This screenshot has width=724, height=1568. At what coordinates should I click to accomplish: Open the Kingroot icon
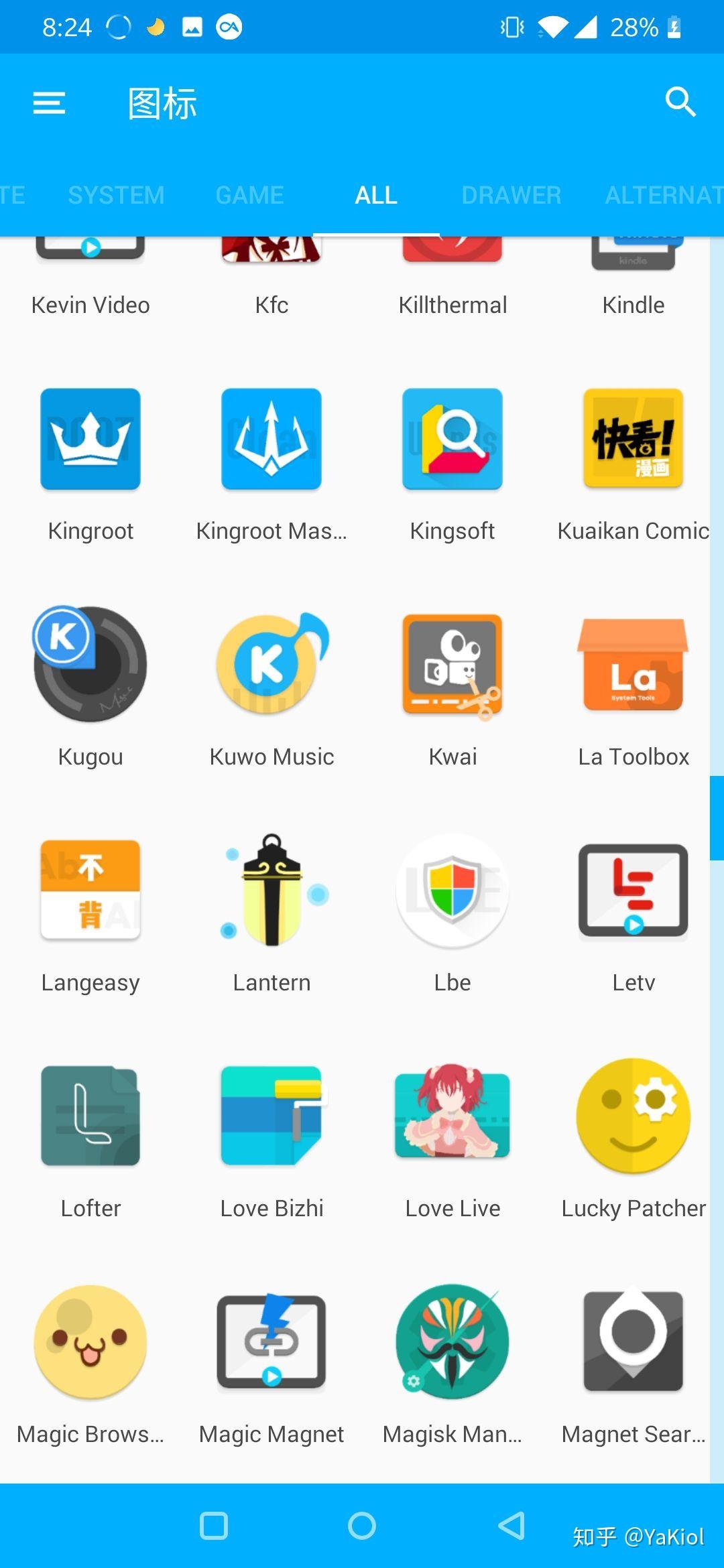[90, 440]
